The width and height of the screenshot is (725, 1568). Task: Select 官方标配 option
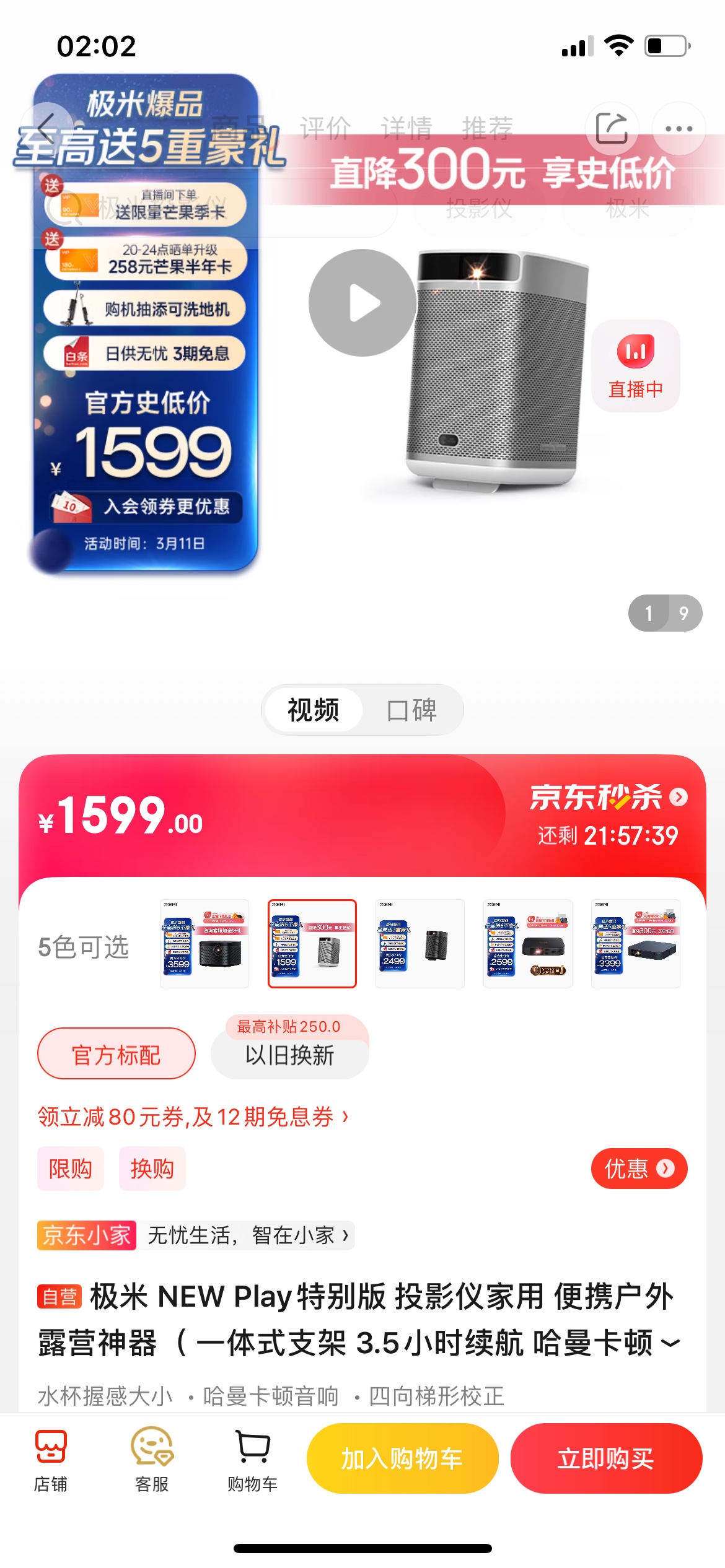[116, 1055]
